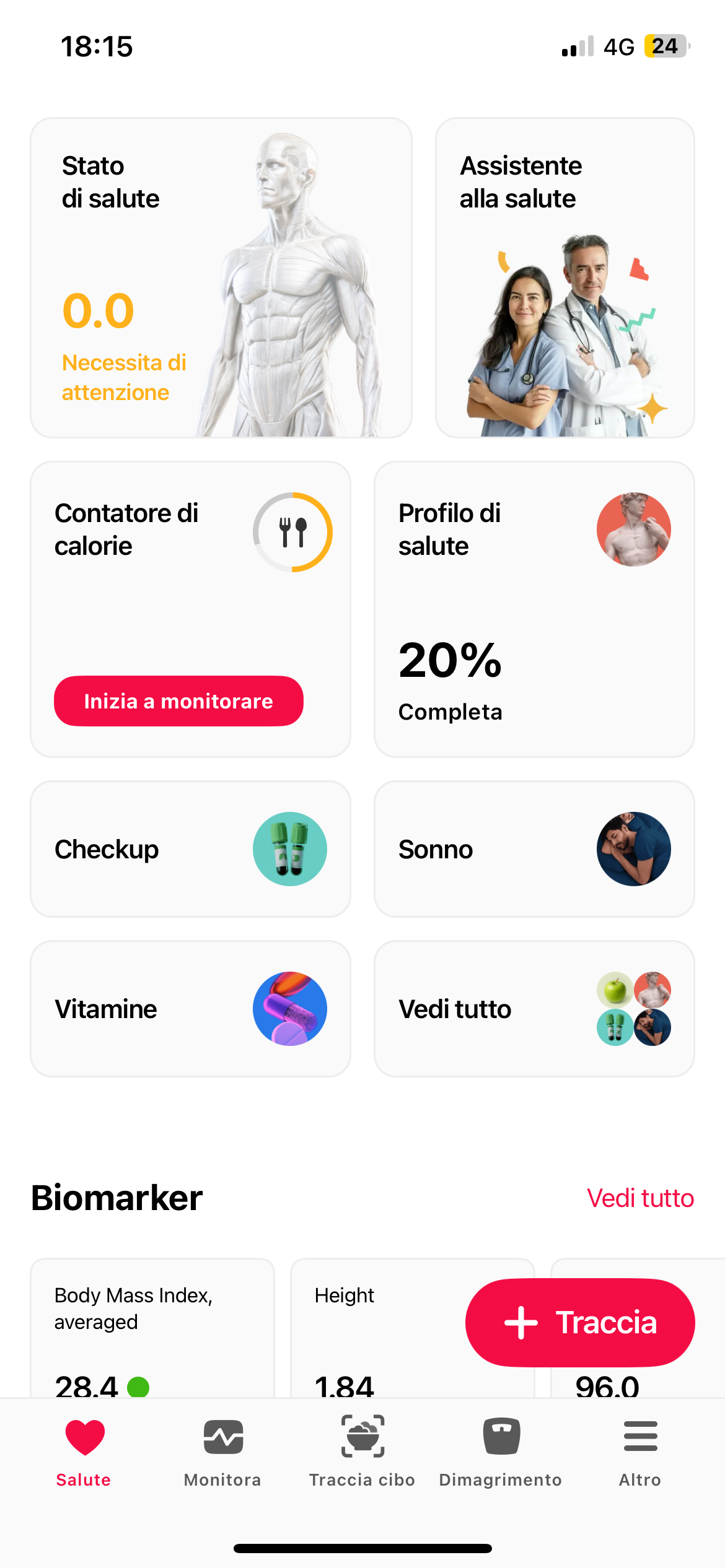The width and height of the screenshot is (725, 1568).
Task: Tap the Vedi tutto link beside Biomarker
Action: (x=639, y=1198)
